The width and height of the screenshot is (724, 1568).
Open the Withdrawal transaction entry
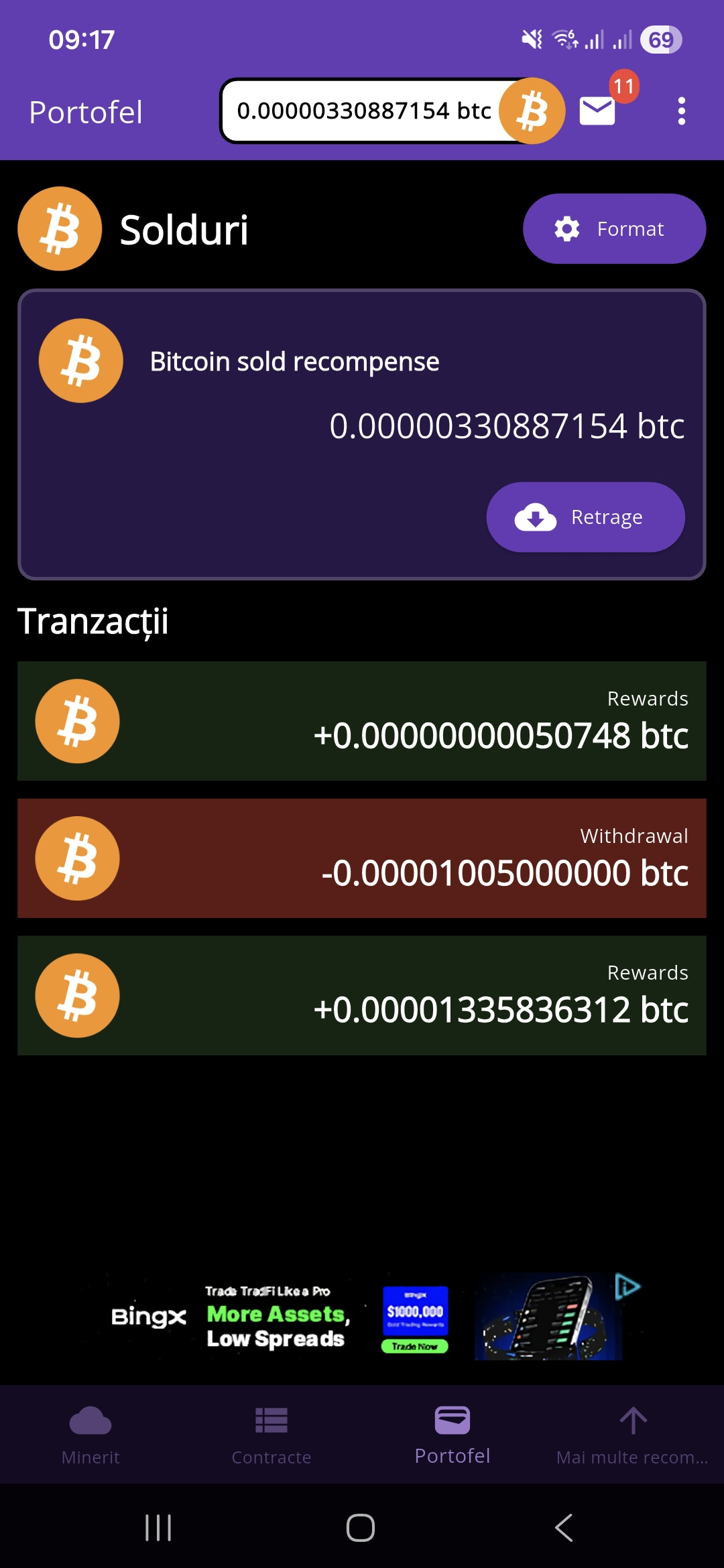[362, 858]
